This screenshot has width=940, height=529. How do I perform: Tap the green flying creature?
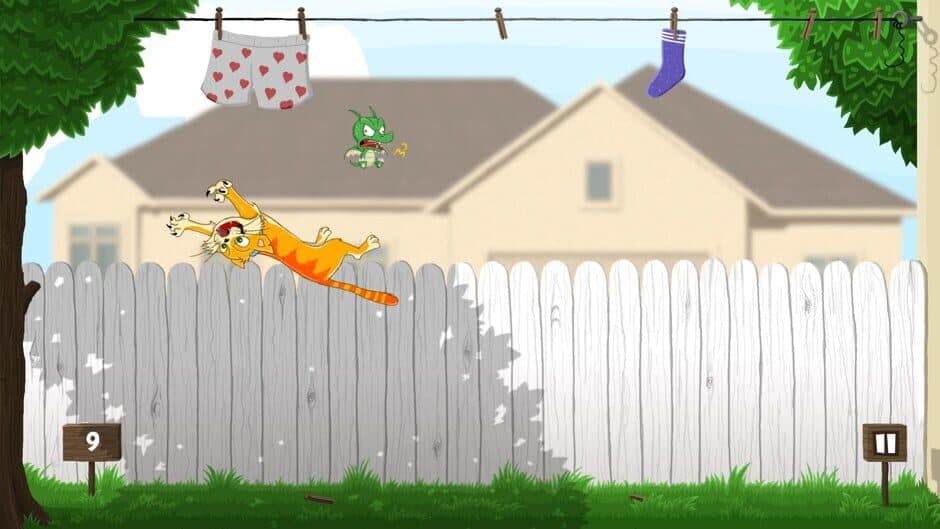(x=369, y=142)
